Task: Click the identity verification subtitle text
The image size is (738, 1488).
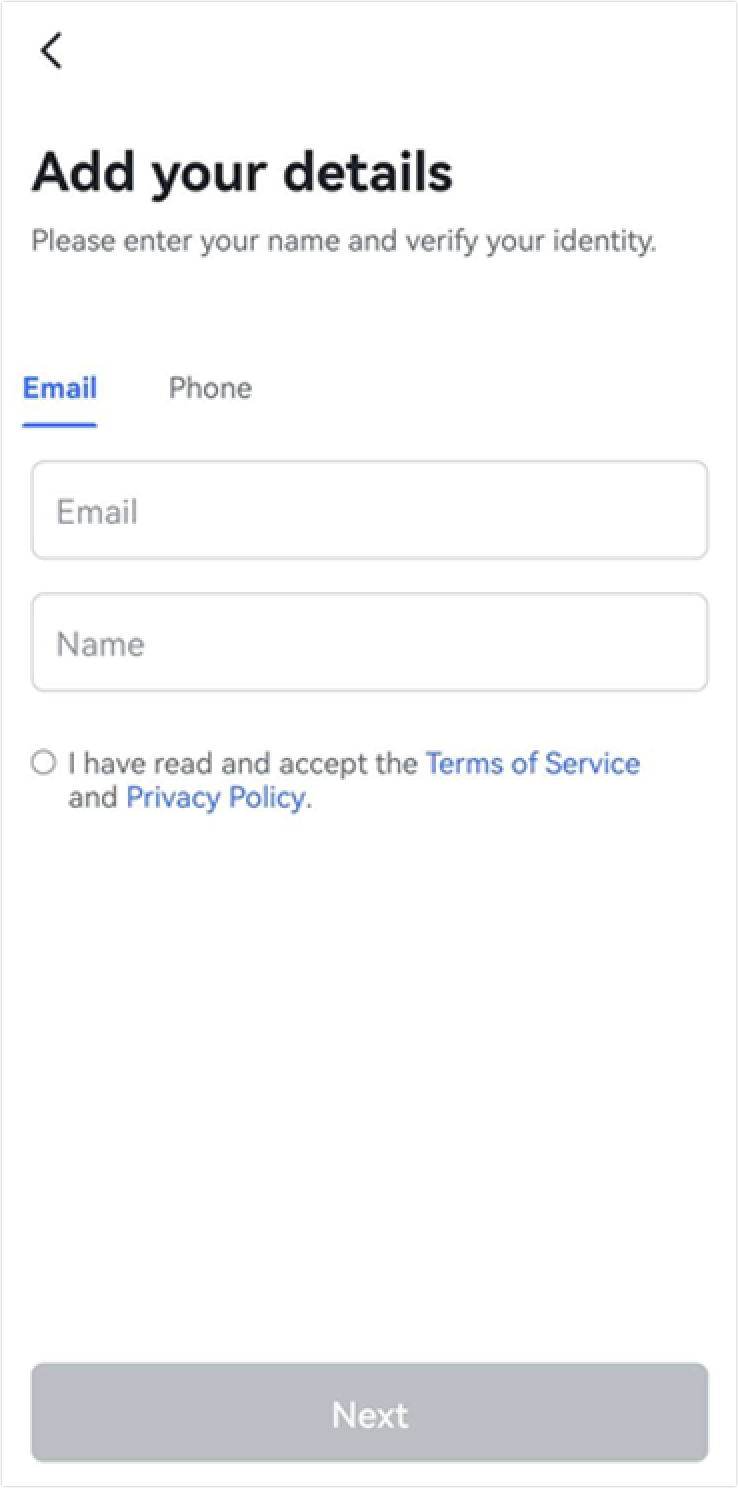Action: click(x=345, y=240)
